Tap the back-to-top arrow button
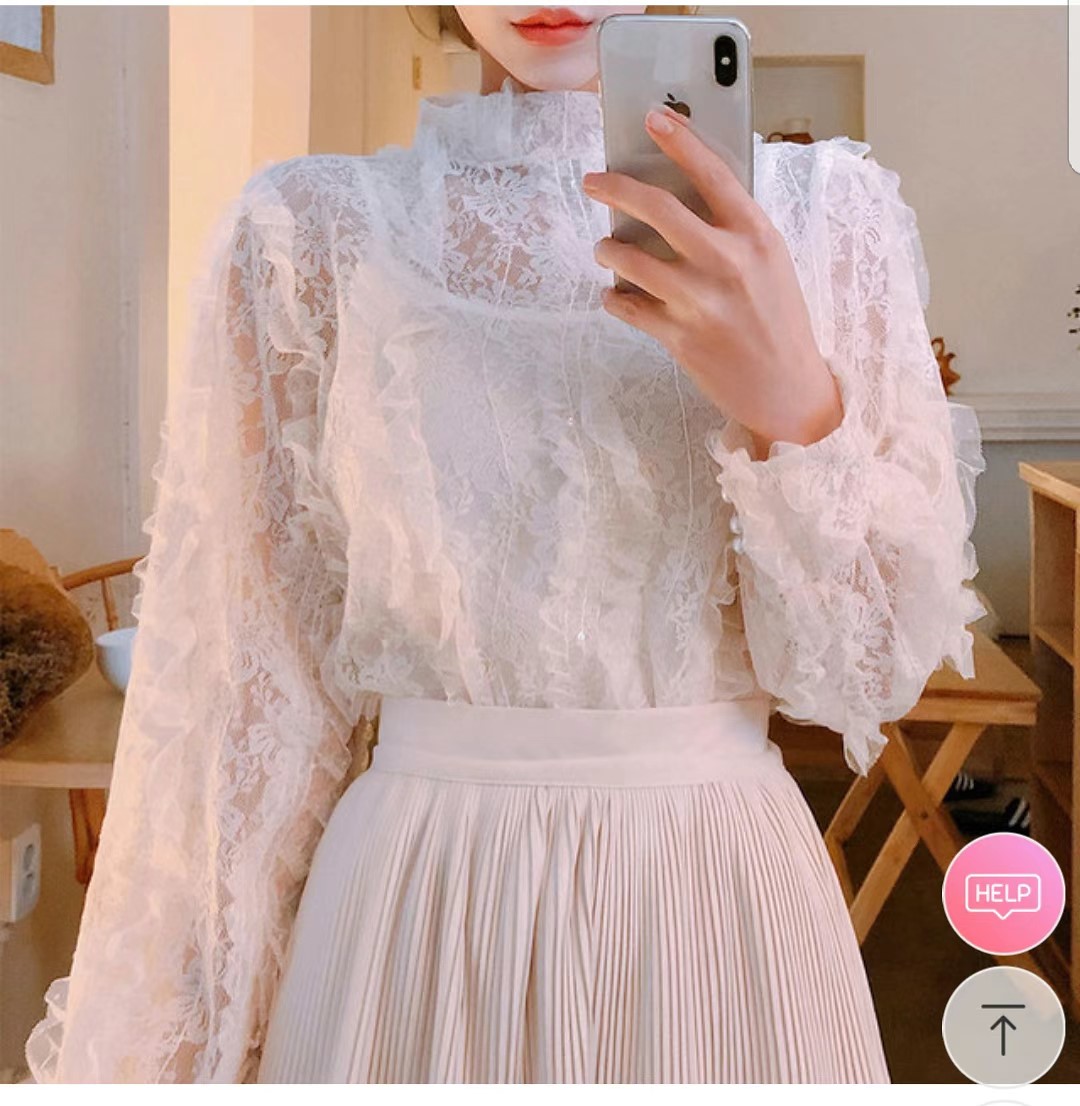The image size is (1080, 1106). click(x=1003, y=1027)
